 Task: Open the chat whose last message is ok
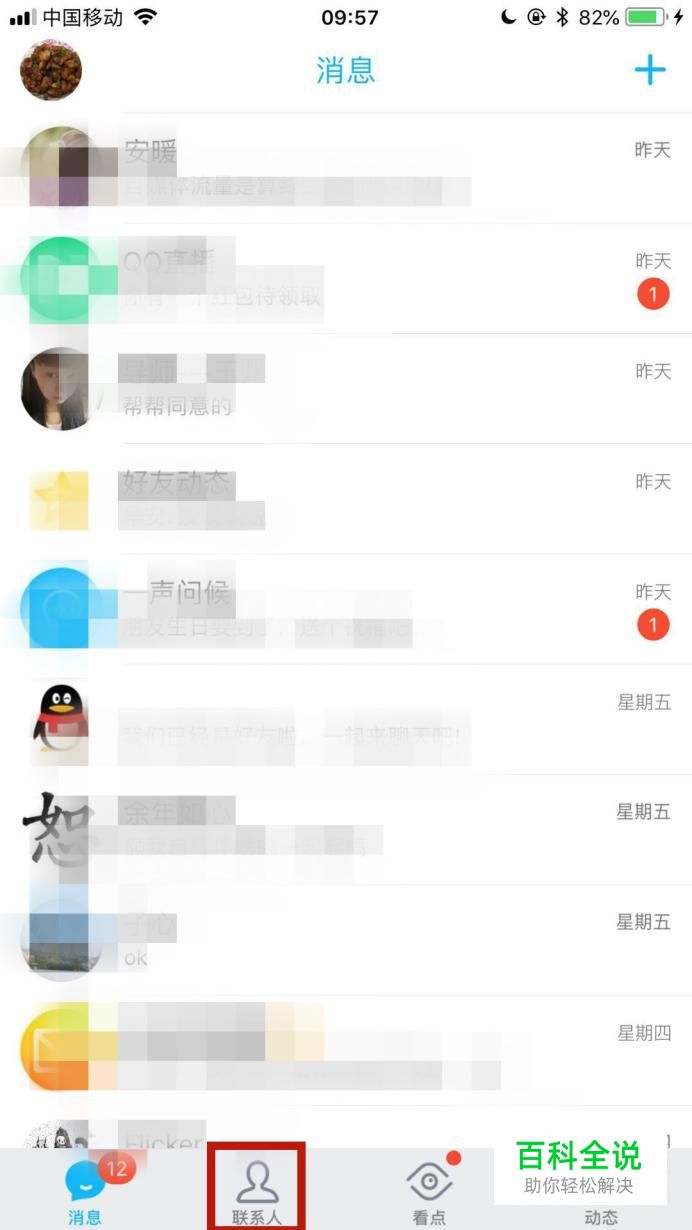point(346,940)
